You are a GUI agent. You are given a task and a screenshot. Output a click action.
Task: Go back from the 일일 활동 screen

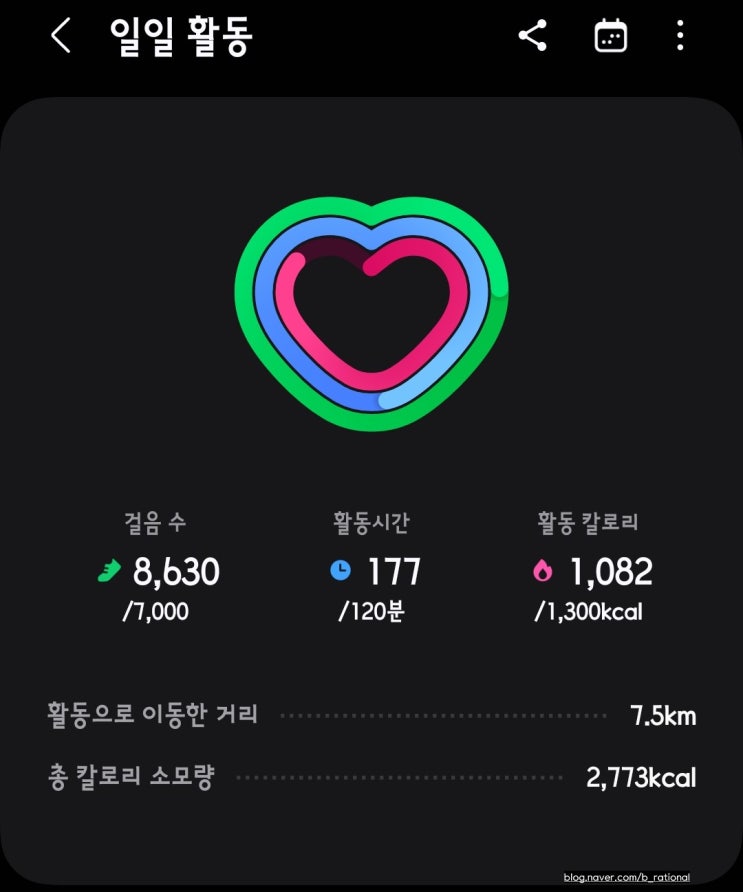[x=61, y=37]
